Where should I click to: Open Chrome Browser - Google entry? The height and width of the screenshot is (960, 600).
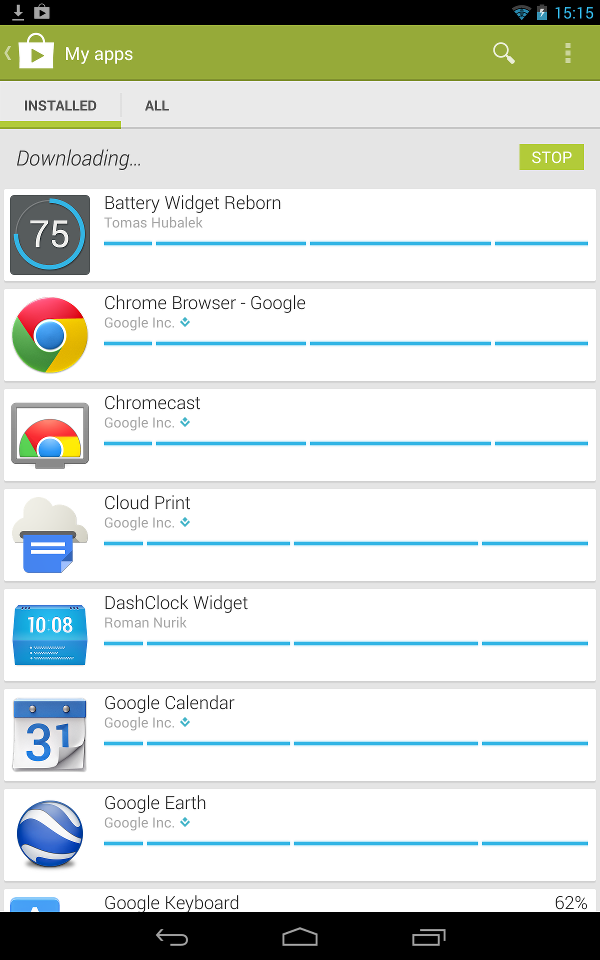[x=300, y=335]
